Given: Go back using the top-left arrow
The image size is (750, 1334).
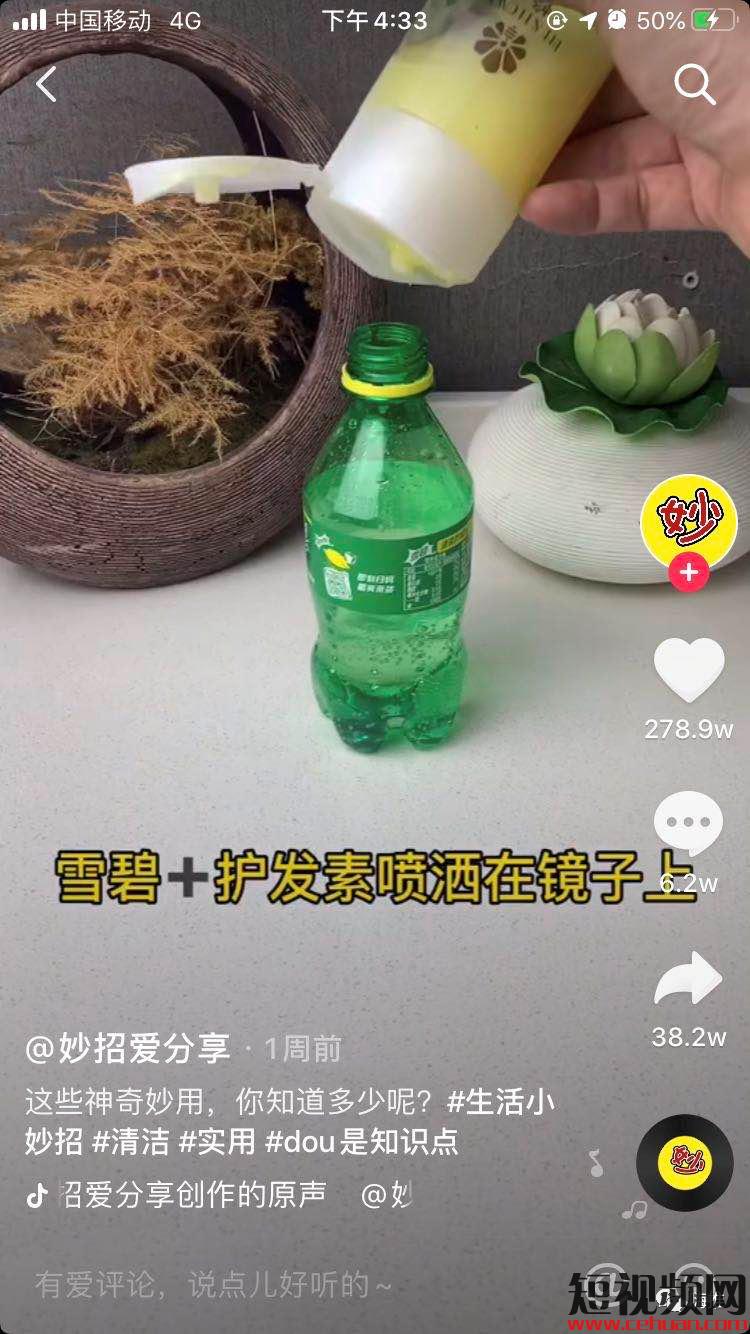Looking at the screenshot, I should click(47, 84).
